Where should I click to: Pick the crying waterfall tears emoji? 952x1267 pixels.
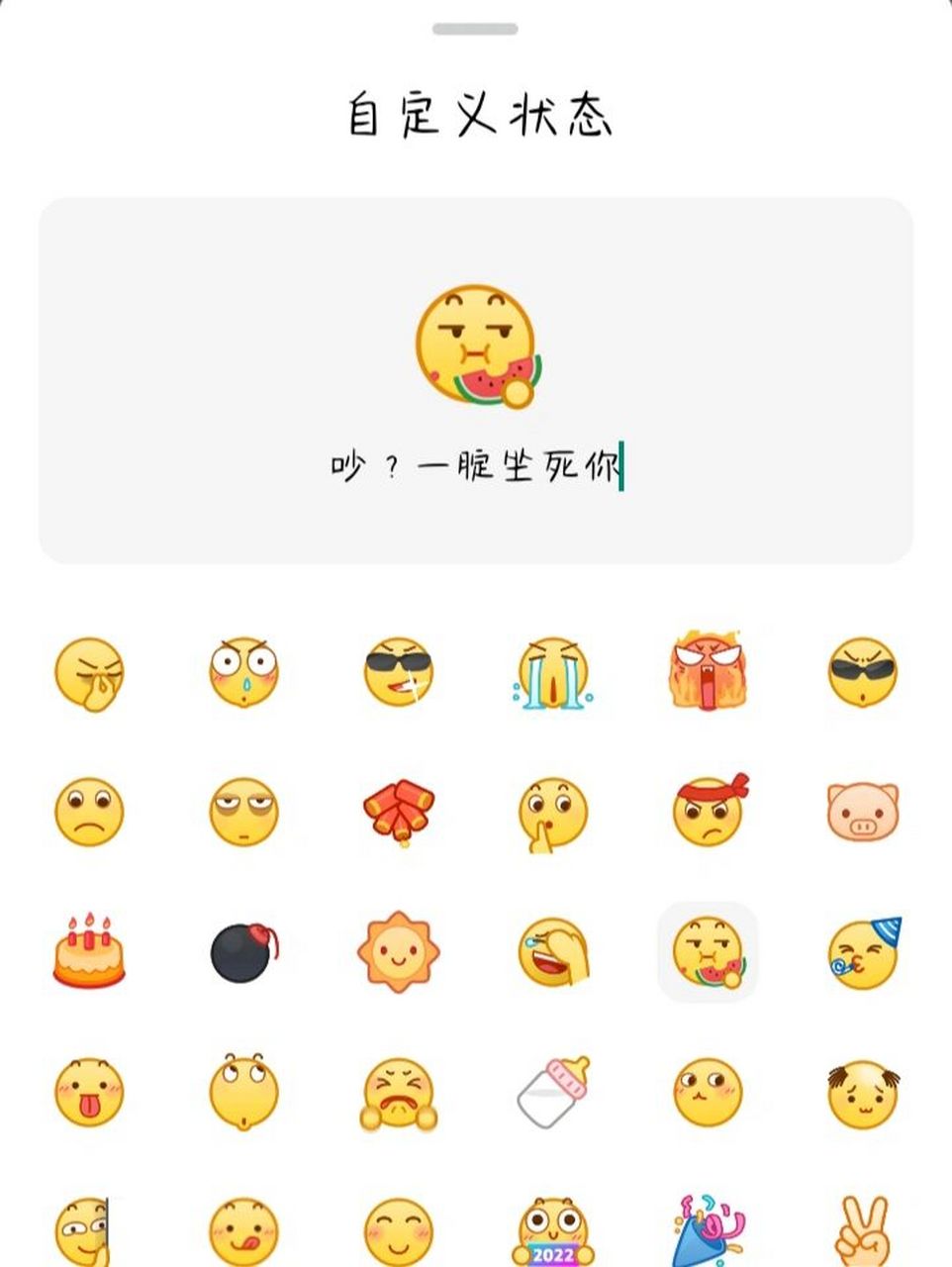[553, 674]
